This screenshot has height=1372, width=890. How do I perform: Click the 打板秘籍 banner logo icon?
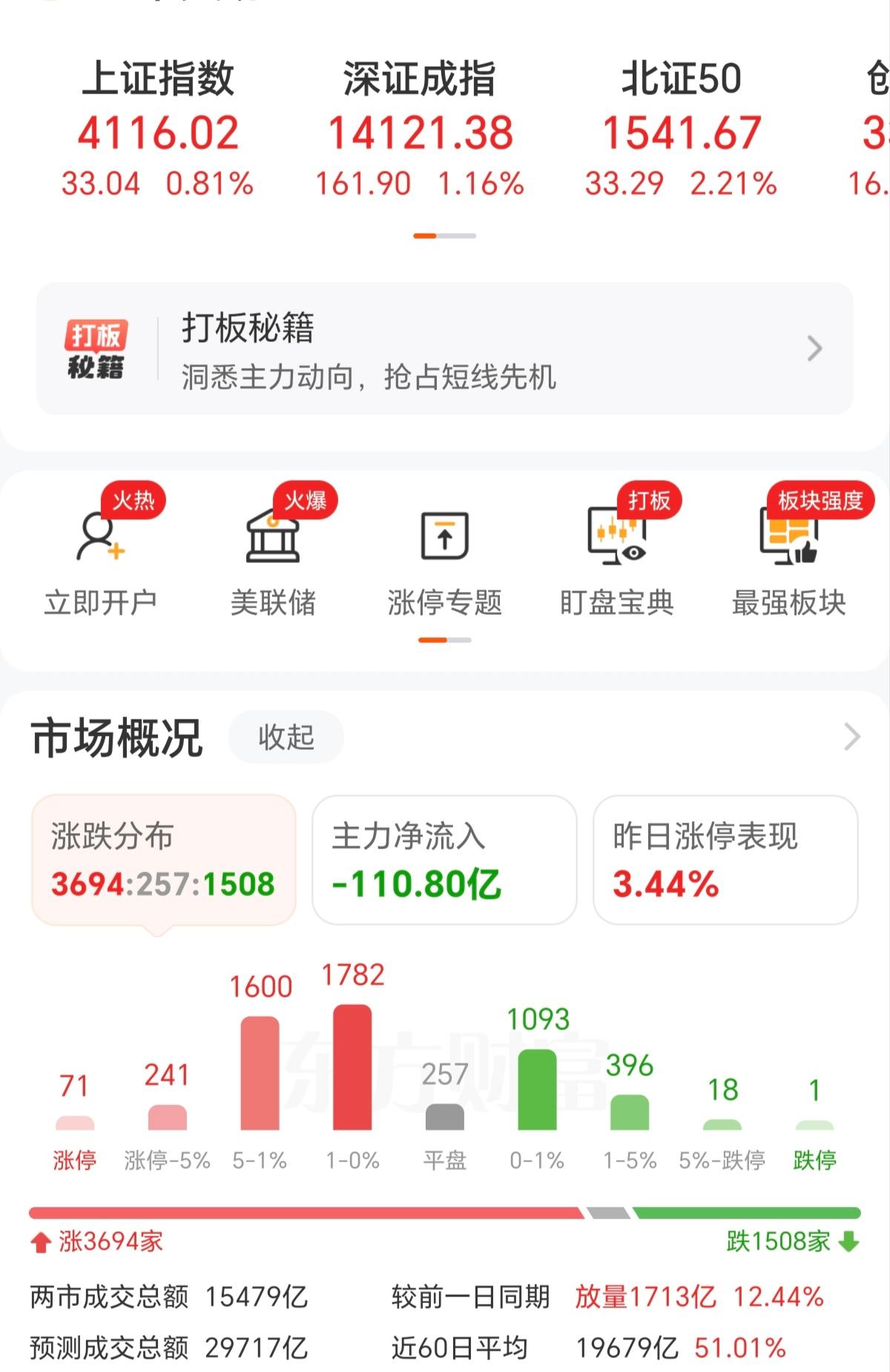96,349
